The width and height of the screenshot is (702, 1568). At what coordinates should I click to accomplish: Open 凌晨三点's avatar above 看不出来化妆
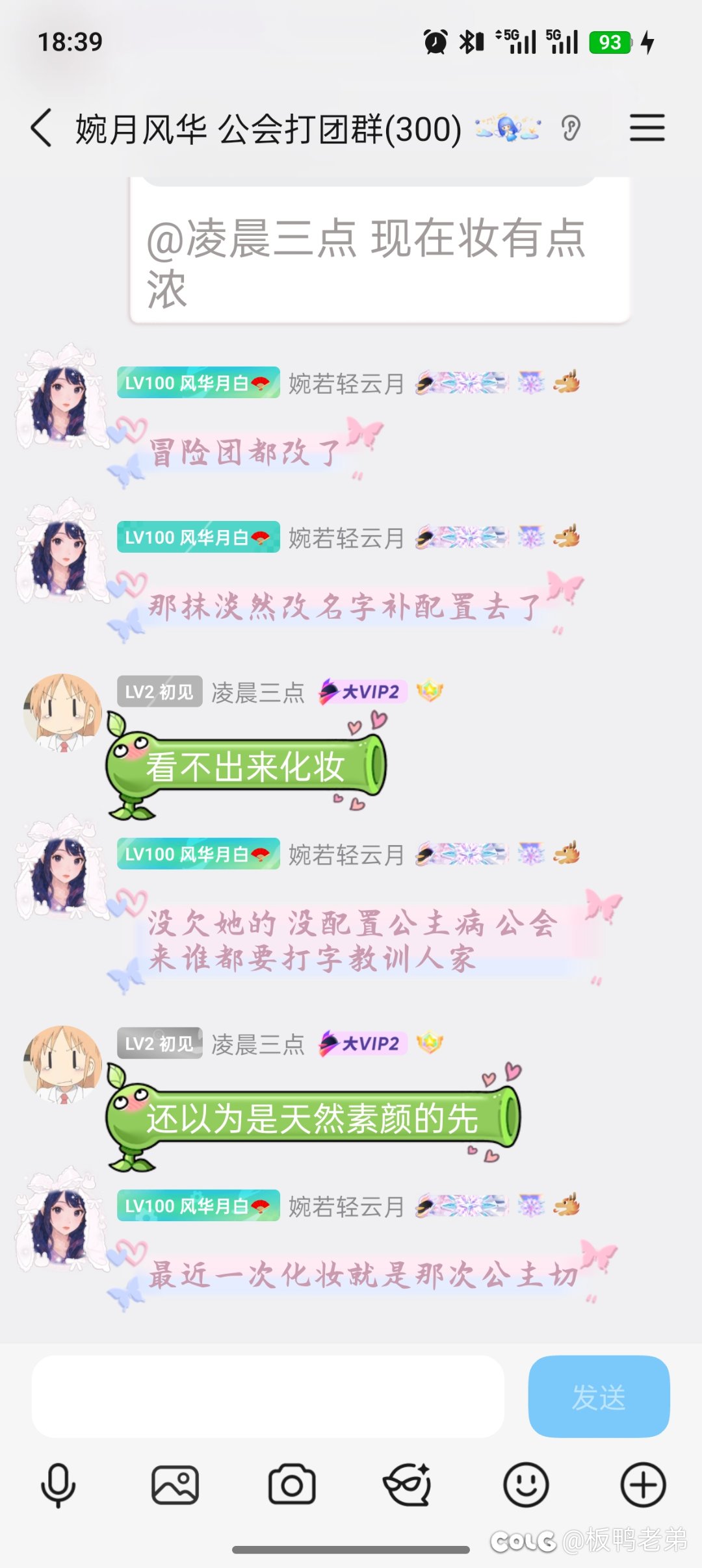pyautogui.click(x=63, y=712)
